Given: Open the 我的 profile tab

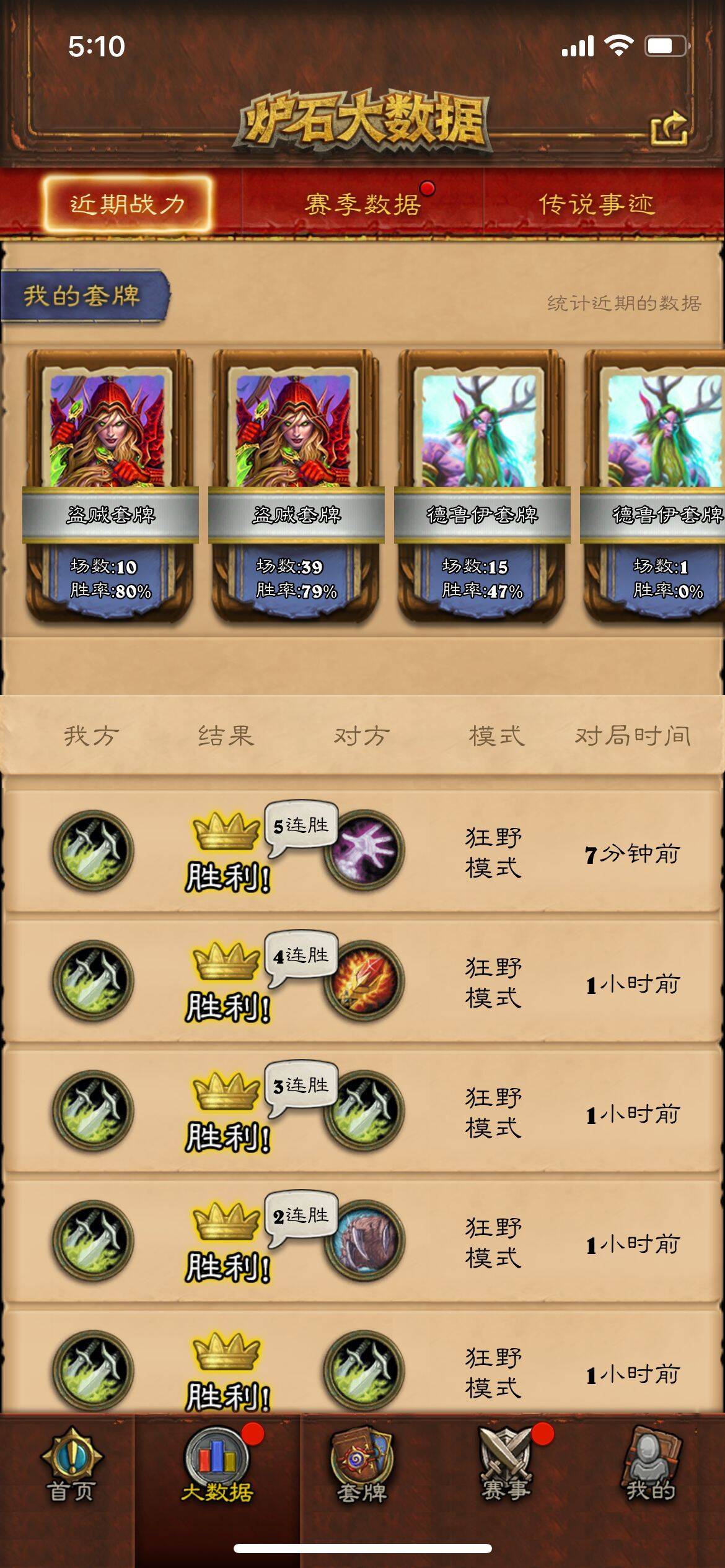Looking at the screenshot, I should (651, 1466).
